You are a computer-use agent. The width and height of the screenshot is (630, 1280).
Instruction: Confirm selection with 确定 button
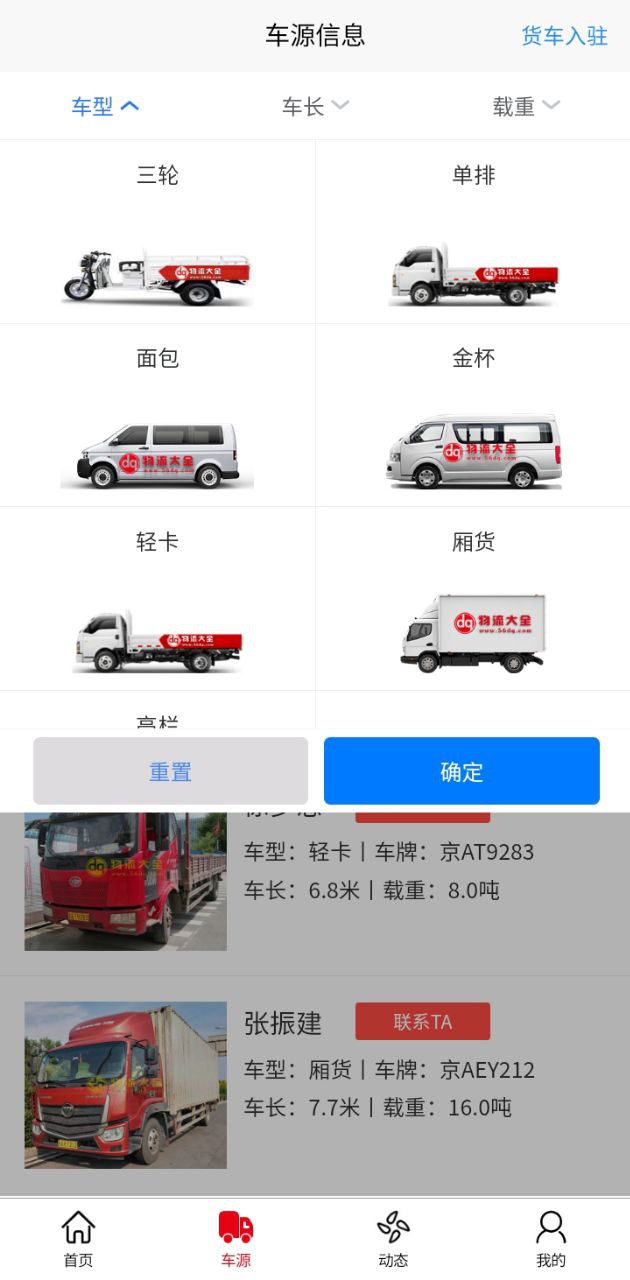pyautogui.click(x=461, y=771)
